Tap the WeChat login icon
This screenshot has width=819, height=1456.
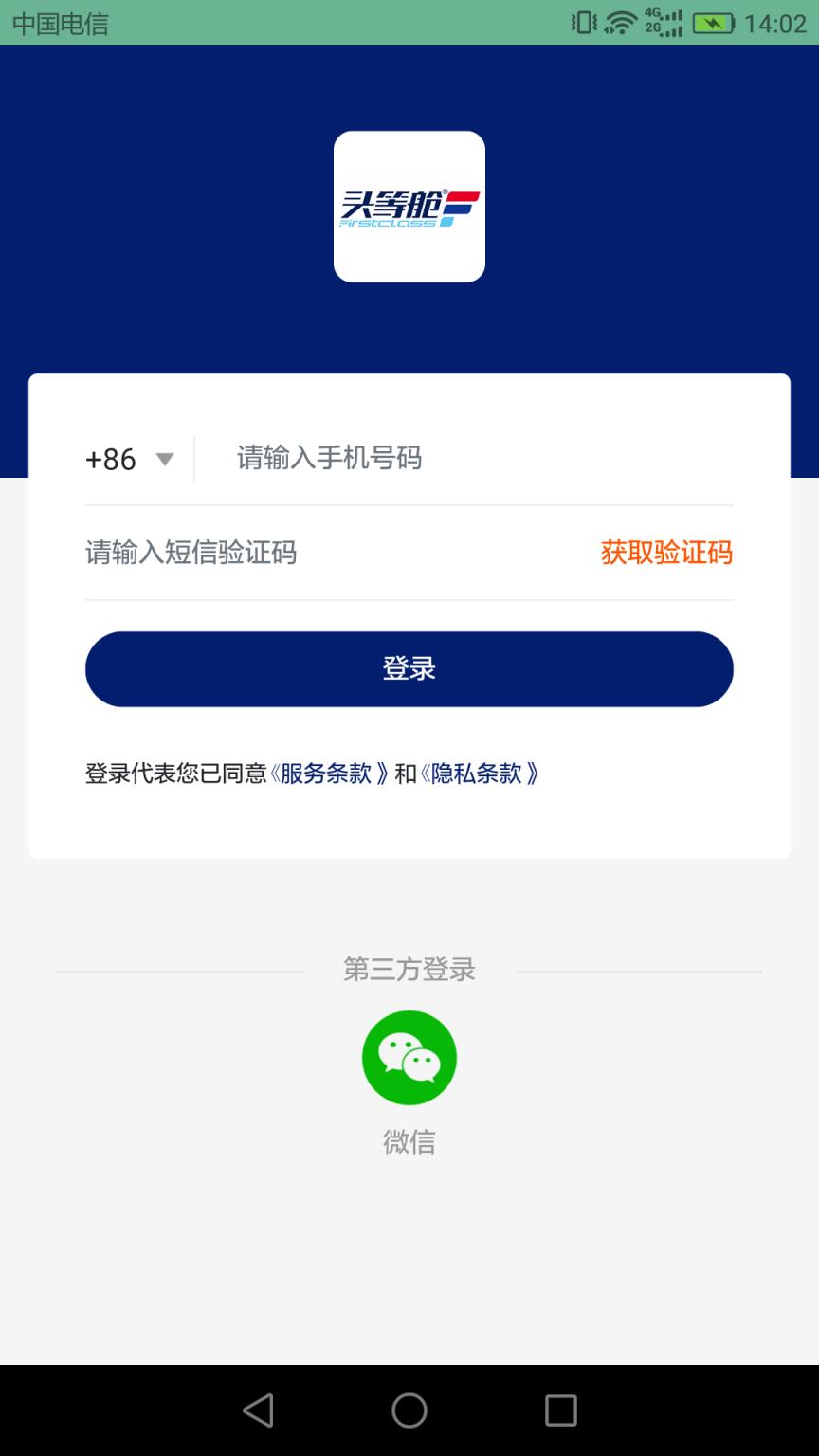click(409, 1057)
